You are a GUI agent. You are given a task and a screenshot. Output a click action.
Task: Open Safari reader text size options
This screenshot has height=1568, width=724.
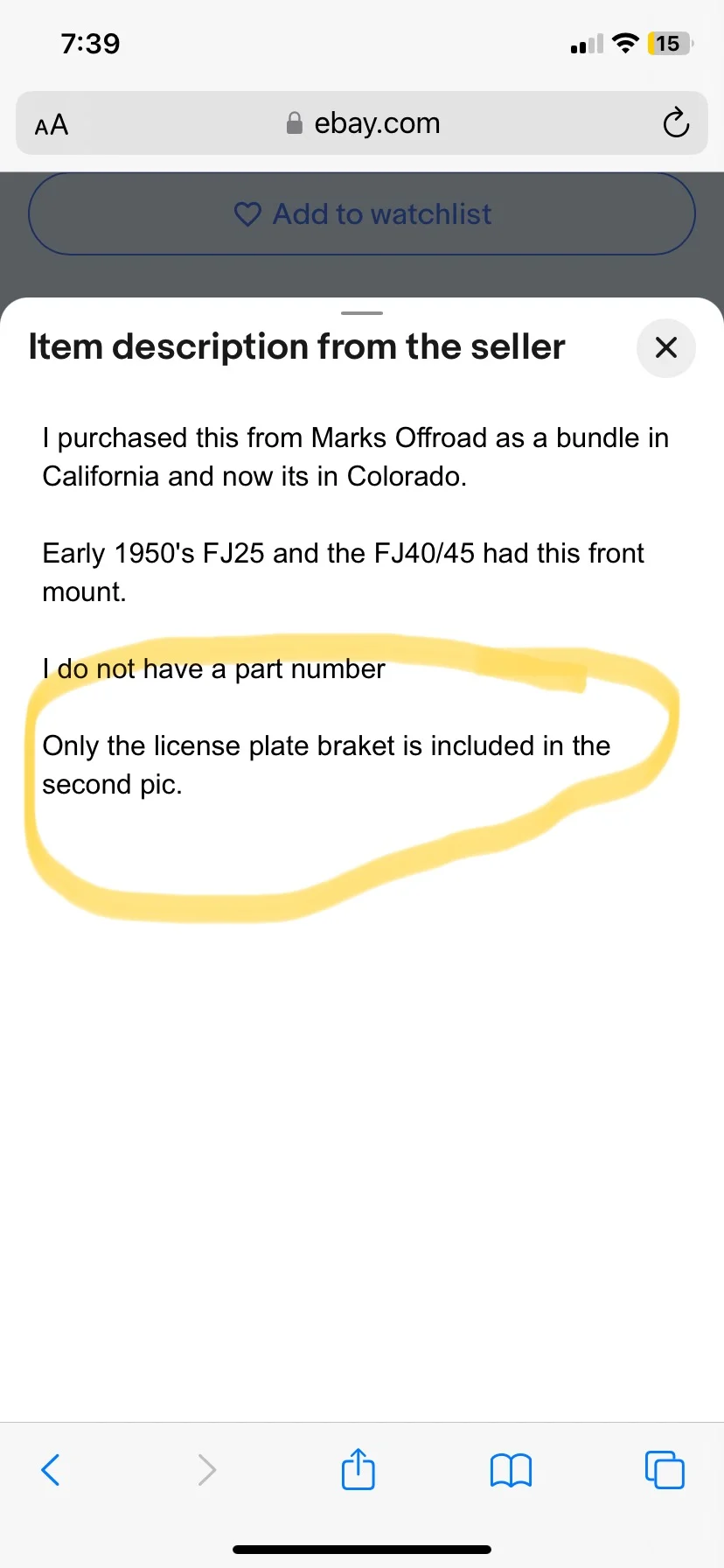(52, 124)
